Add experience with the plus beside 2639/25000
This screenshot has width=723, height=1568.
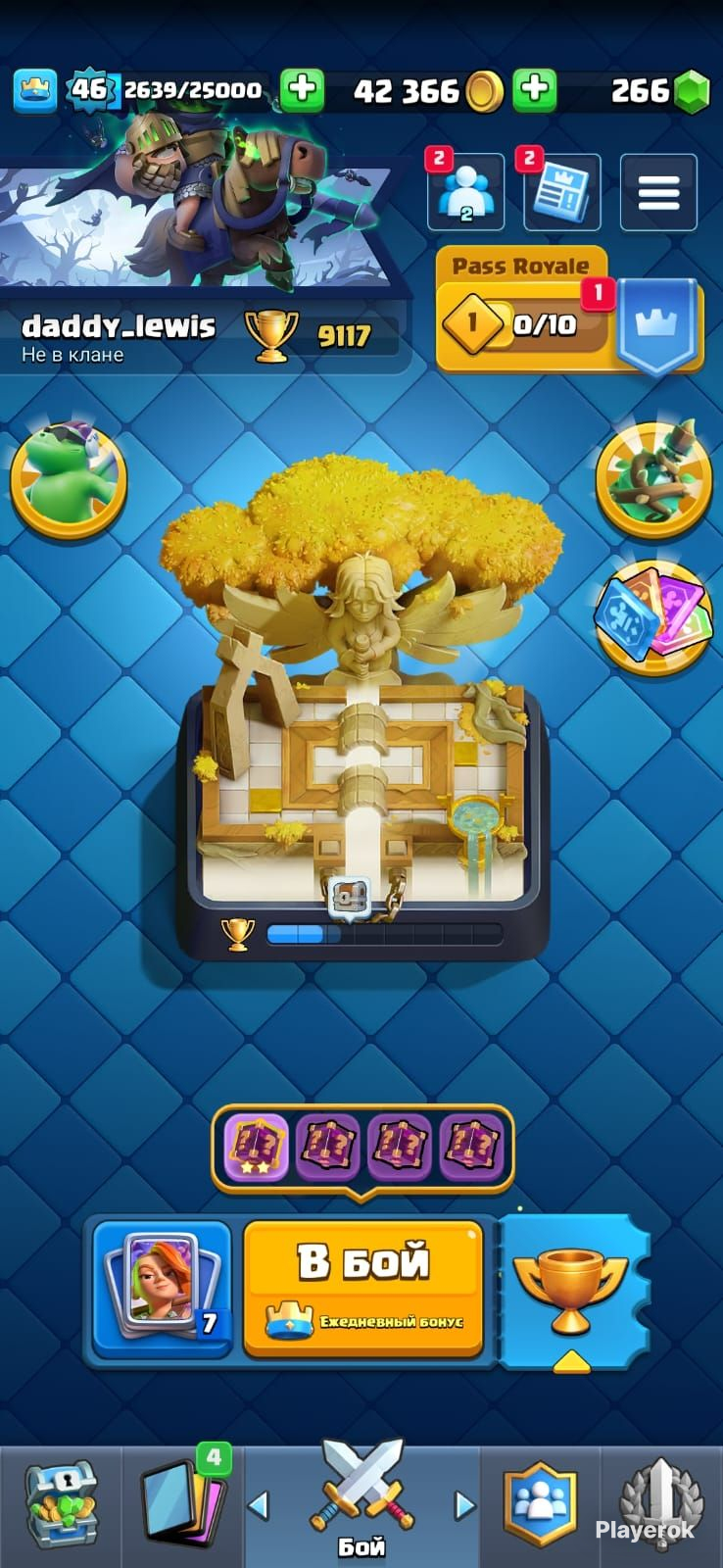[302, 90]
